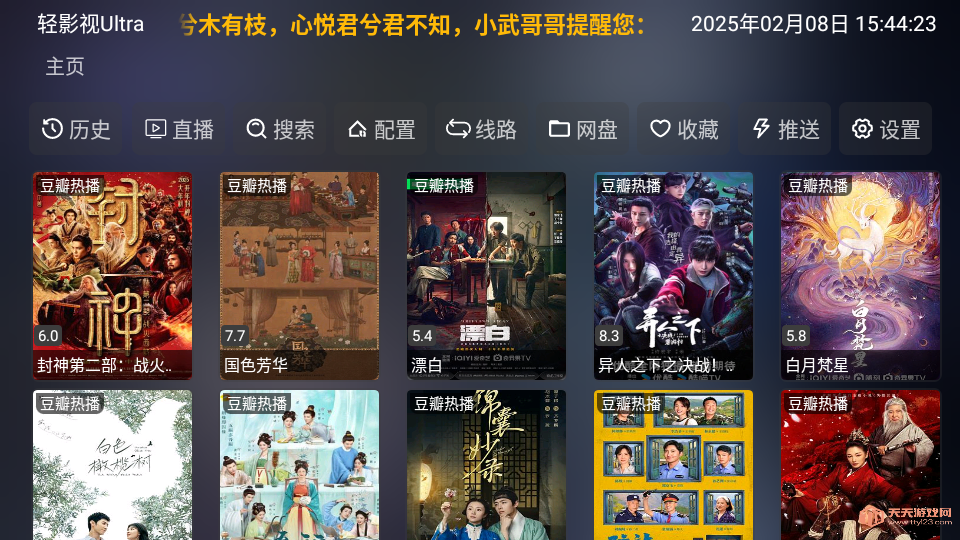Viewport: 960px width, 540px height.
Task: Open the 锦囊妙录 poster card
Action: (x=486, y=465)
